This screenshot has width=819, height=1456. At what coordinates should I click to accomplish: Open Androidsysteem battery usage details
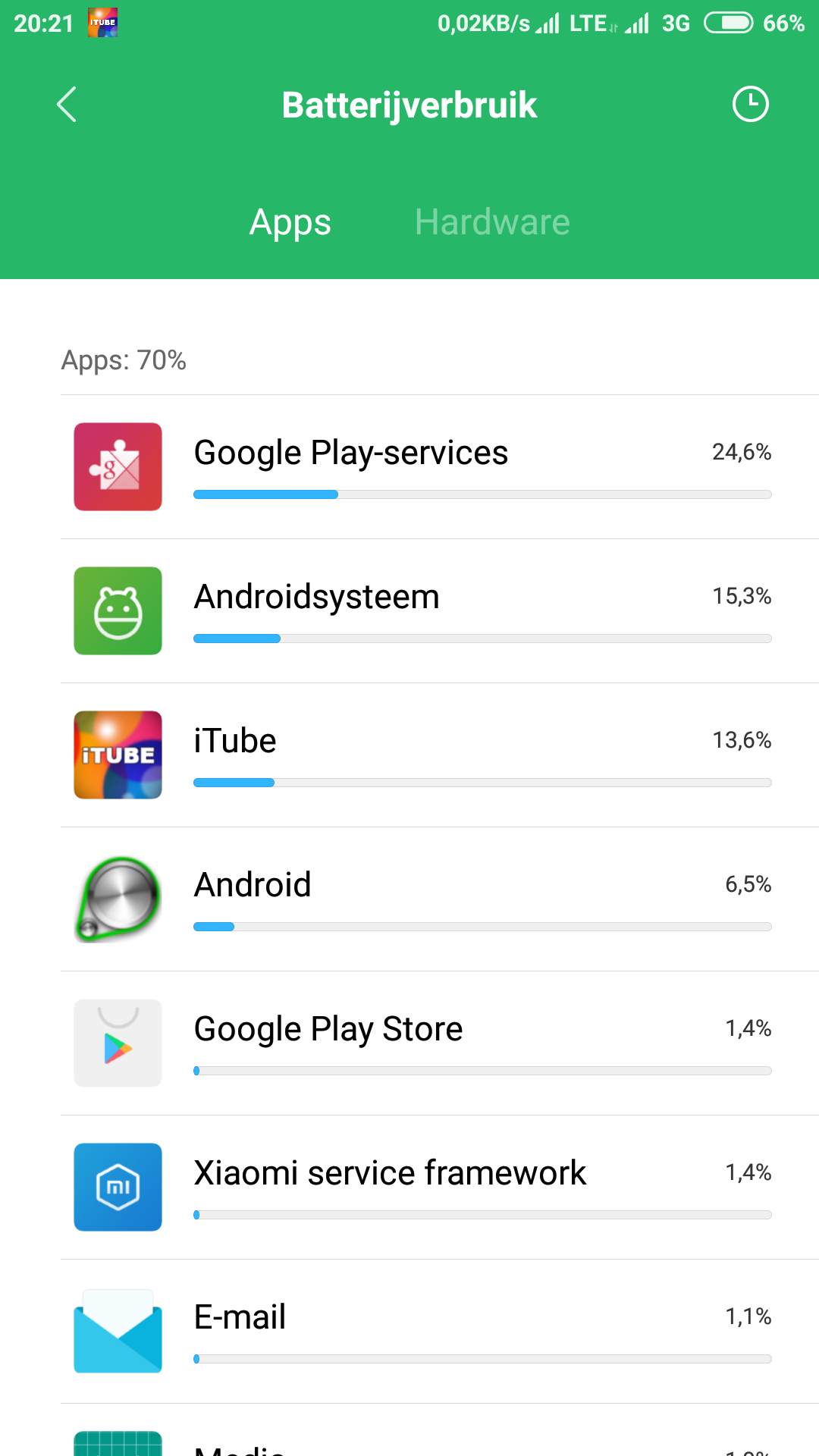coord(440,611)
